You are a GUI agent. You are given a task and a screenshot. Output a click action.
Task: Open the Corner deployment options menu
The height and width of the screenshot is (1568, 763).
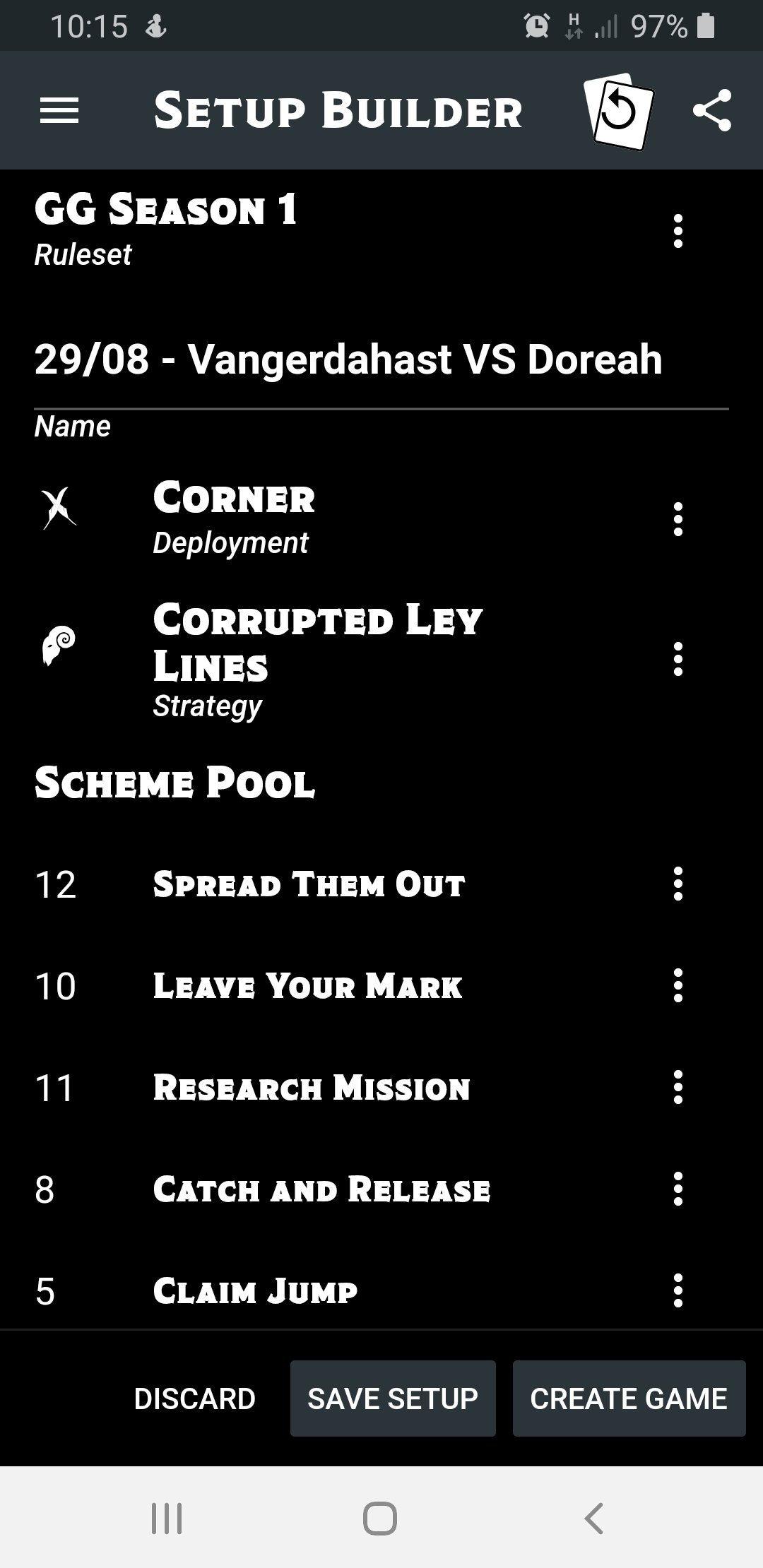point(678,519)
